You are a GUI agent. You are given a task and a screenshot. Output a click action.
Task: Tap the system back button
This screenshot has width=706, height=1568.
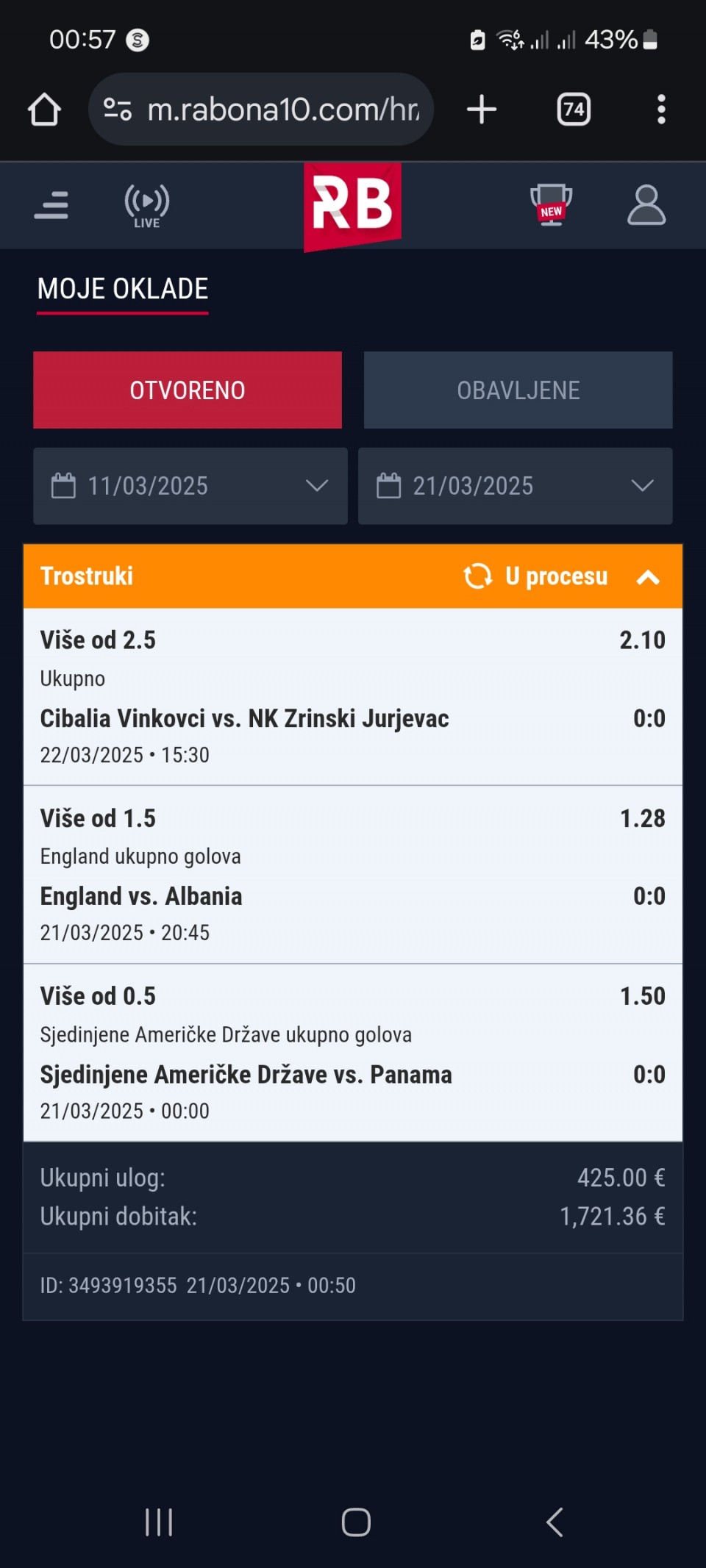pyautogui.click(x=555, y=1522)
